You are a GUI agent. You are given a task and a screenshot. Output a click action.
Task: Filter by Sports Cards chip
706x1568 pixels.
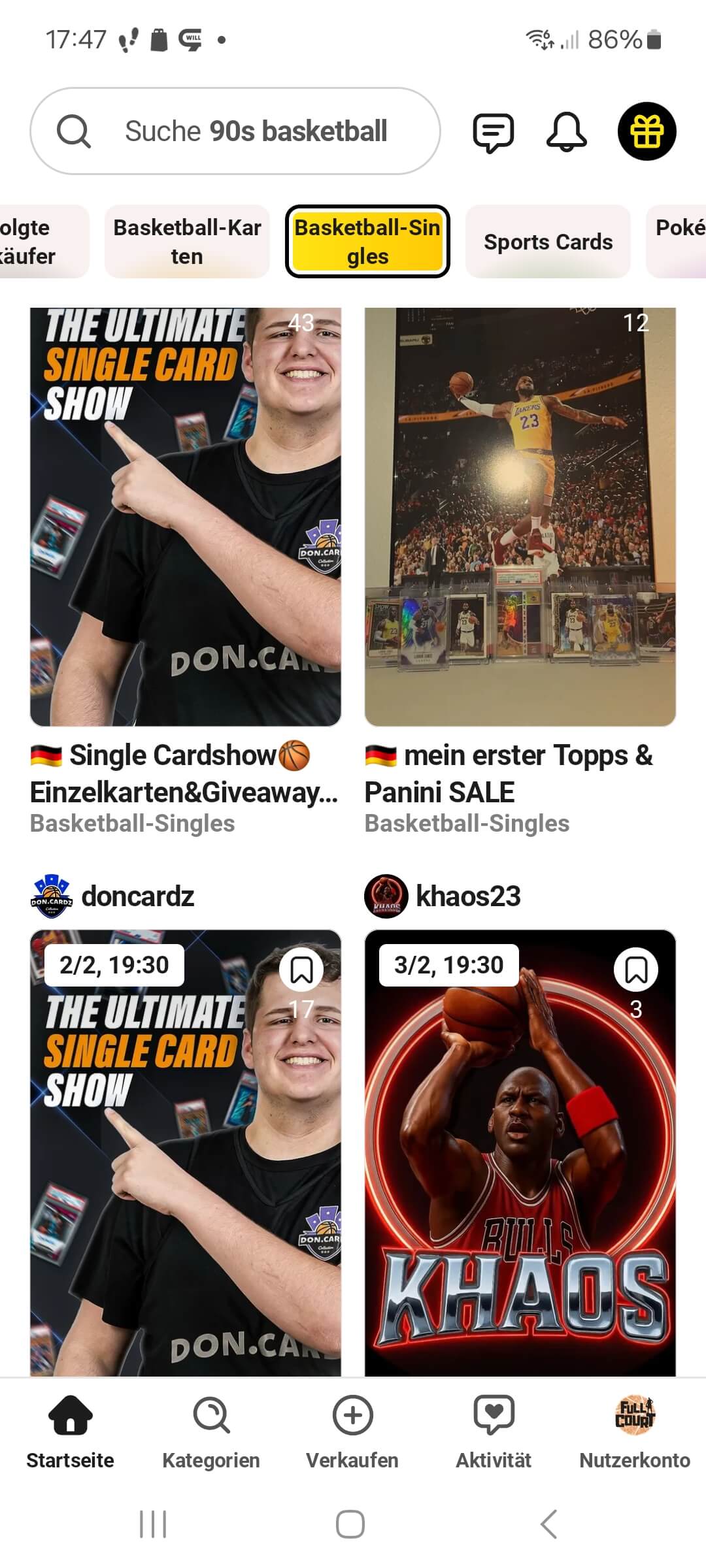coord(548,242)
